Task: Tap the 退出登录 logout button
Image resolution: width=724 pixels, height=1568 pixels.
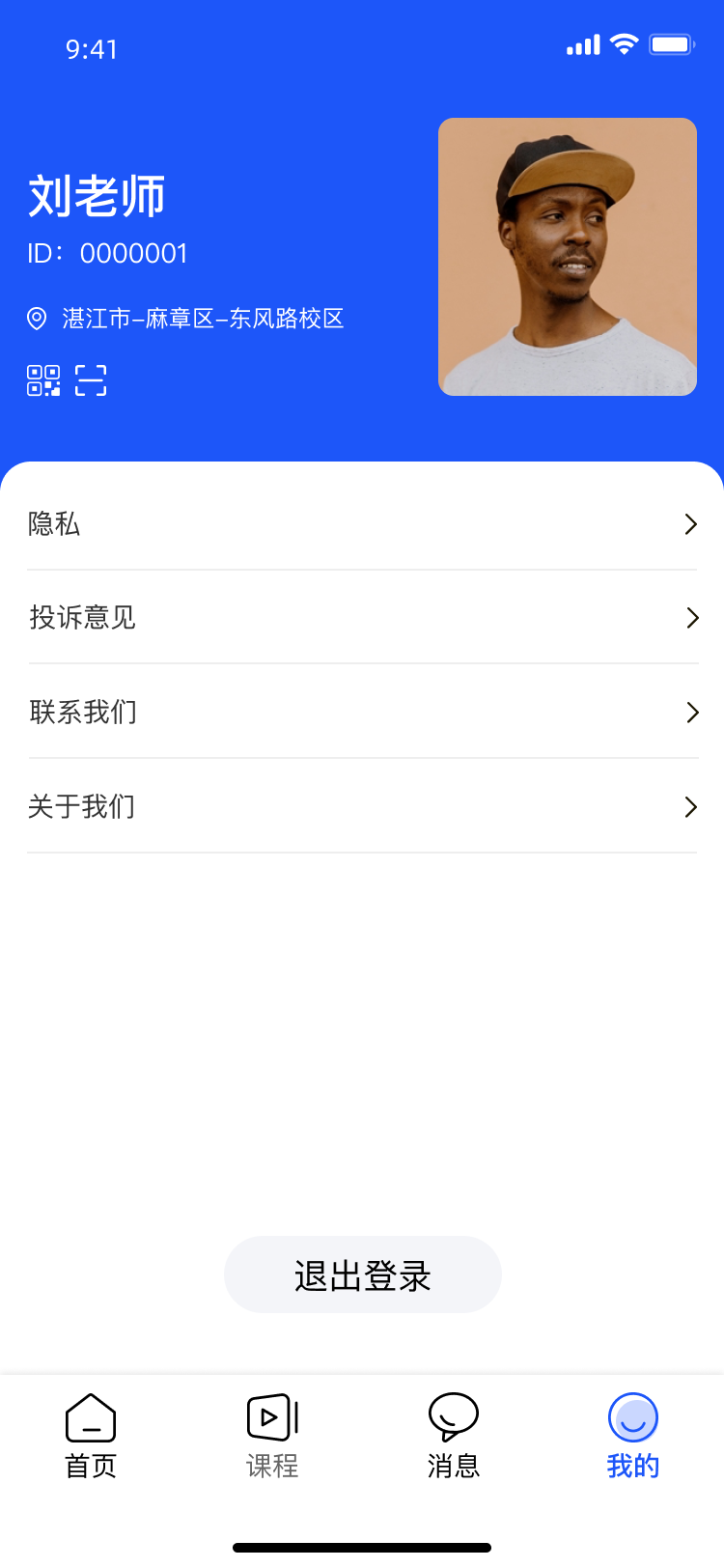Action: coord(363,1274)
